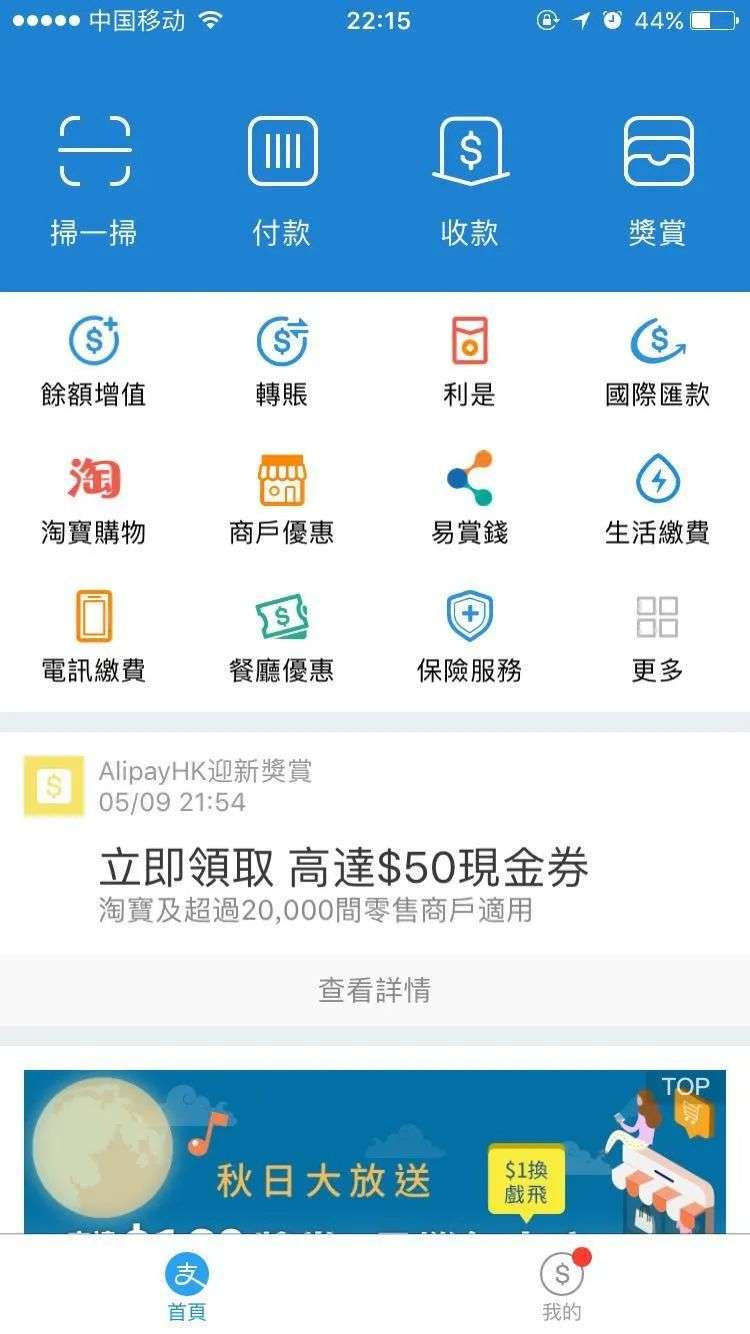Image resolution: width=750 pixels, height=1334 pixels.
Task: Open 生活繳費 bill payment
Action: (657, 497)
